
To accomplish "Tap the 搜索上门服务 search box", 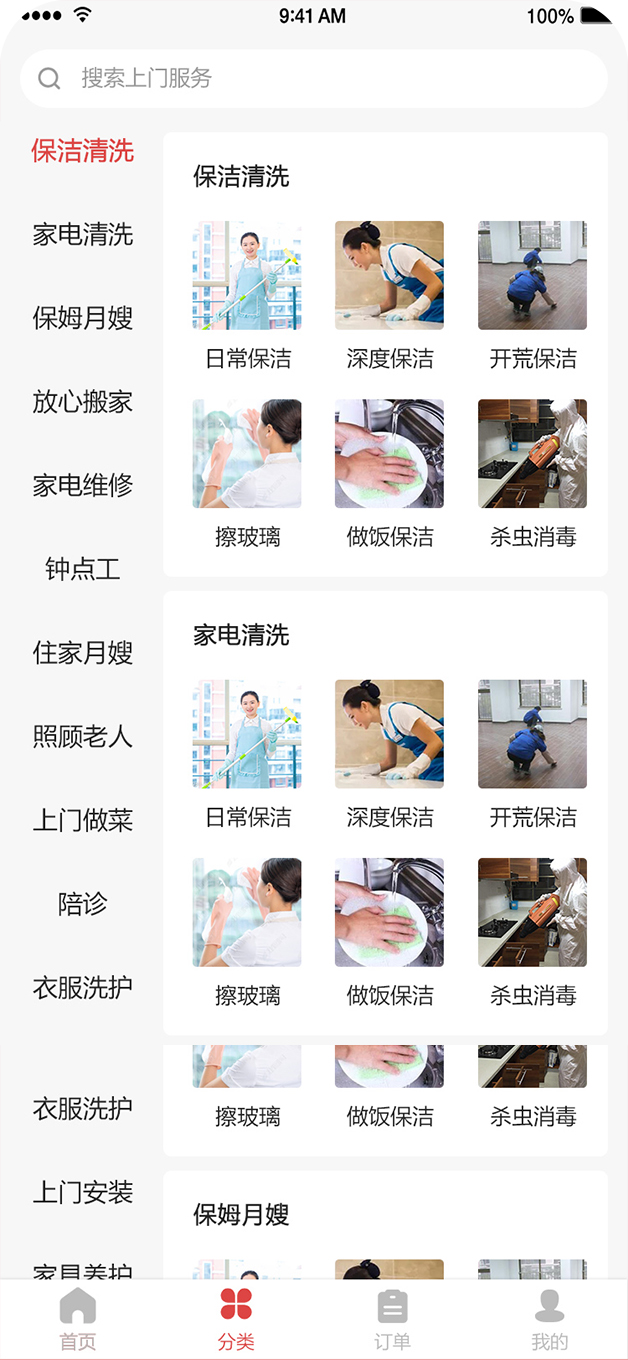I will pos(313,79).
